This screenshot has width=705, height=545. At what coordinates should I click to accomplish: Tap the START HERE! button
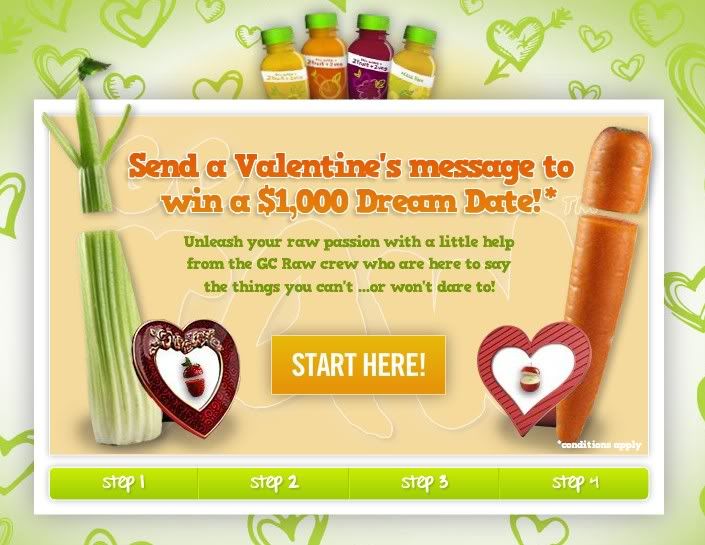click(358, 365)
